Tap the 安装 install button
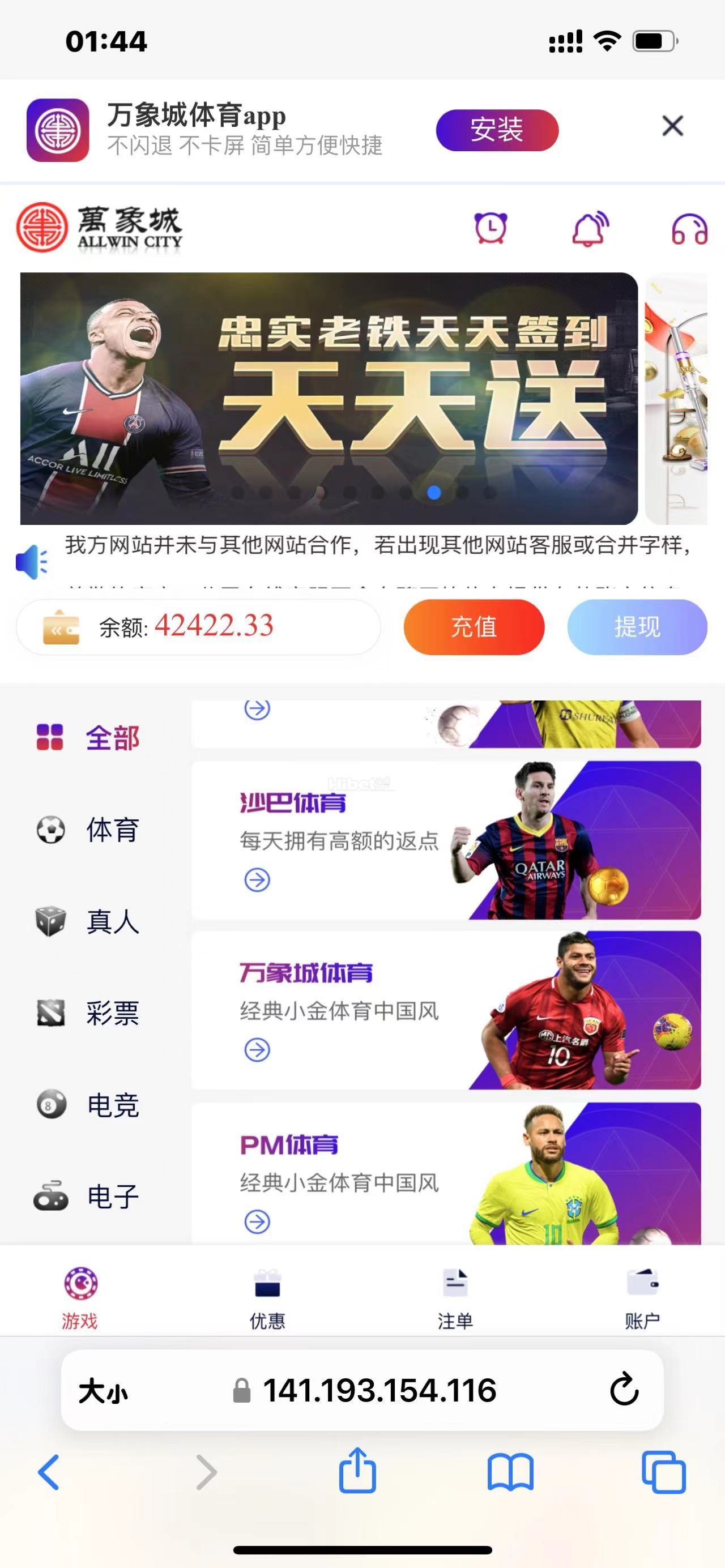The height and width of the screenshot is (1568, 725). tap(497, 130)
